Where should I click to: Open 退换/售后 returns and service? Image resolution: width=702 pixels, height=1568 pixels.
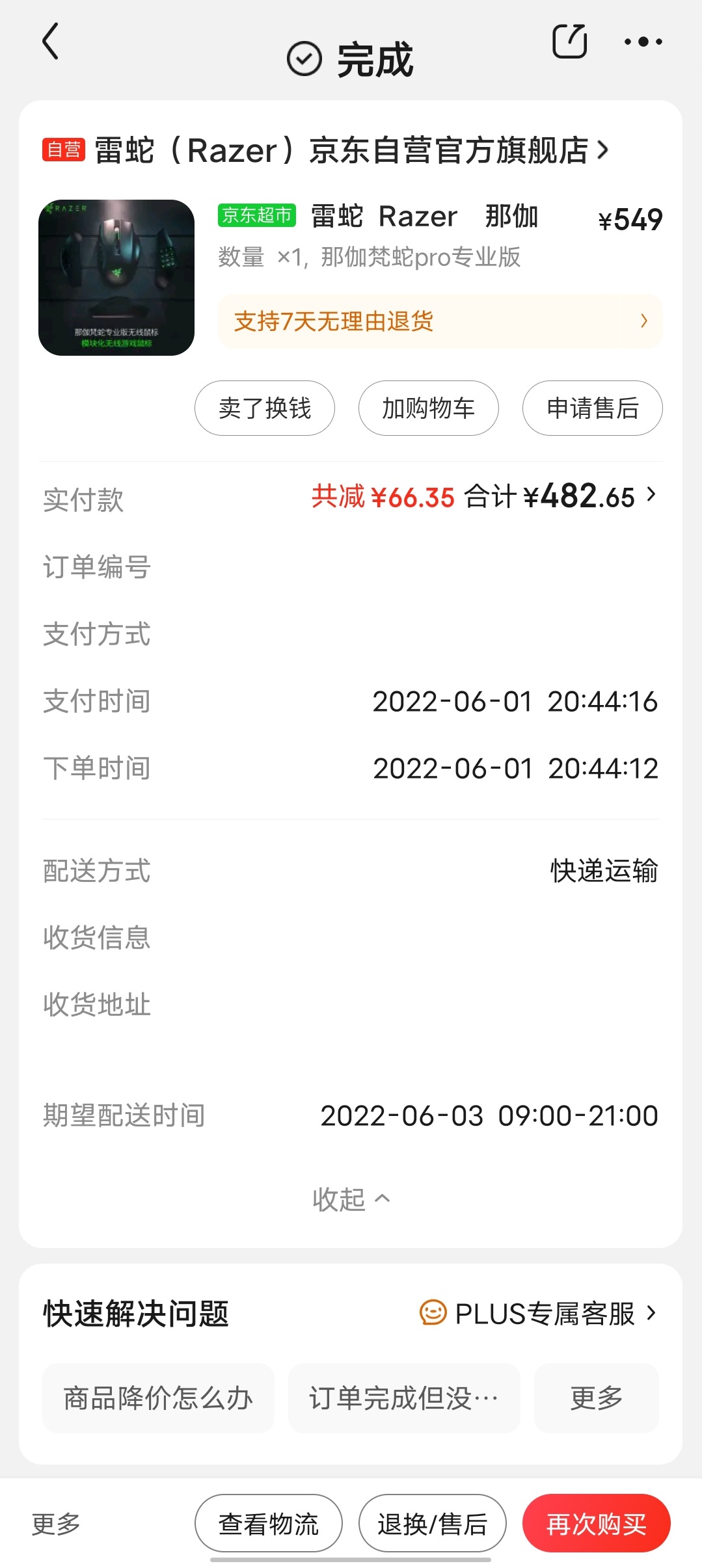[433, 1524]
